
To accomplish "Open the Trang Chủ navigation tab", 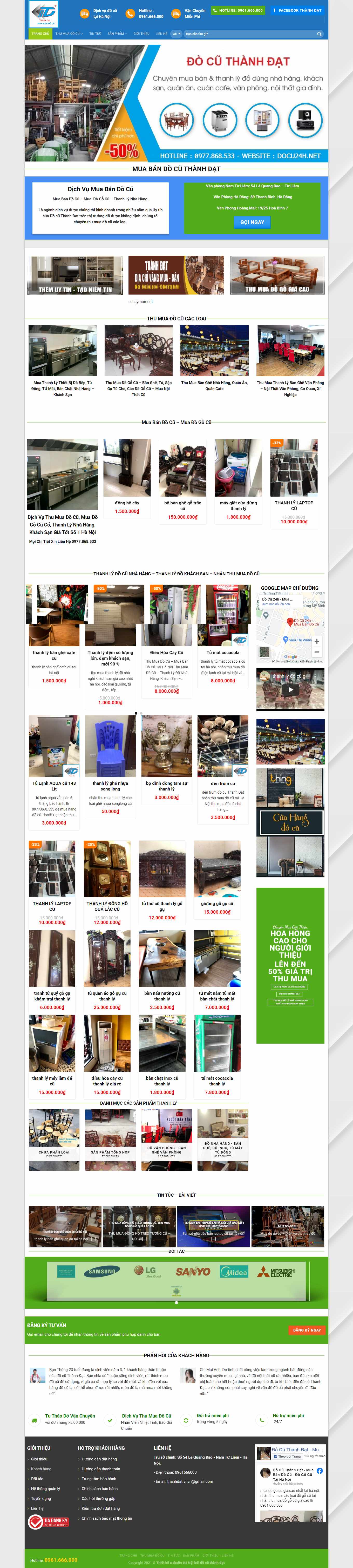I will click(x=41, y=34).
